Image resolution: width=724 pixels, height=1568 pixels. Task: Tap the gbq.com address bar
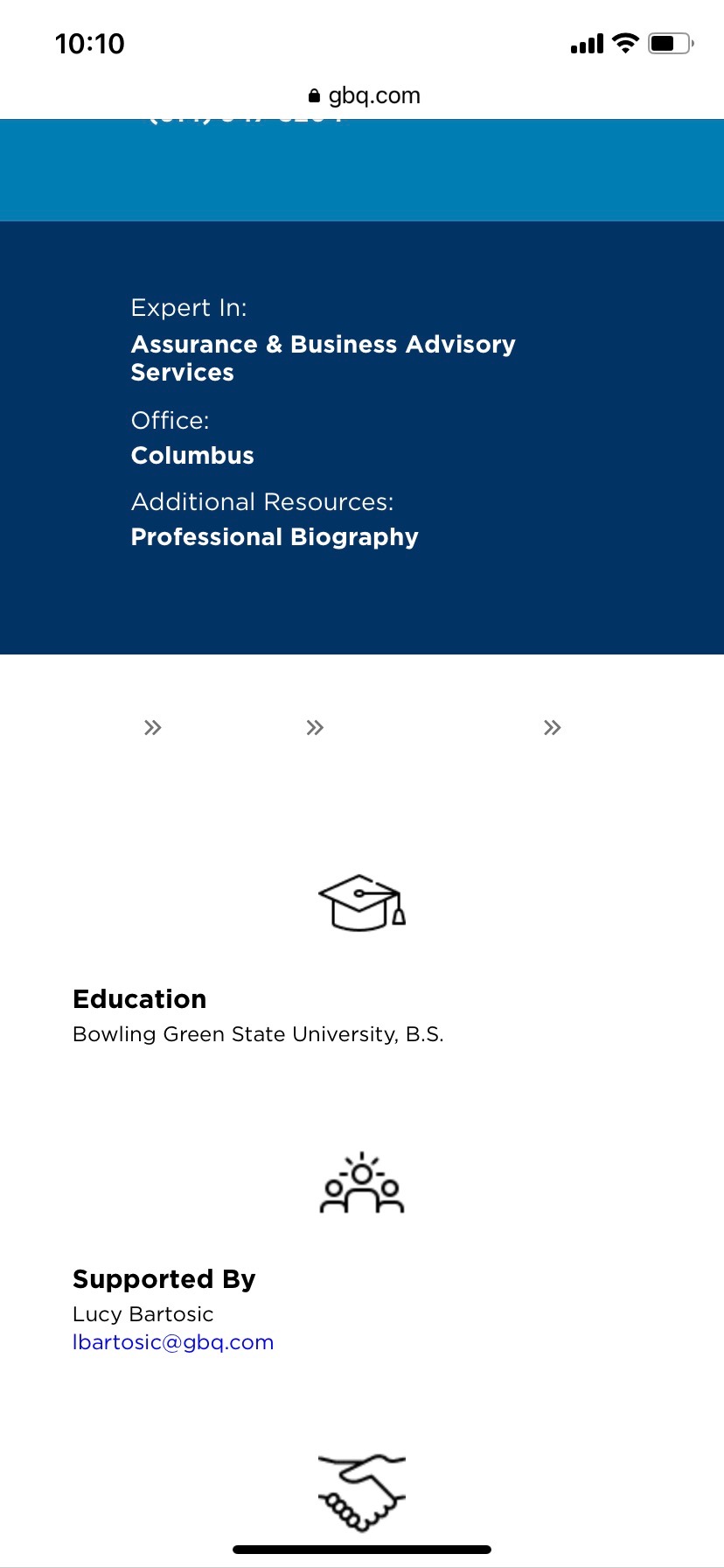pyautogui.click(x=364, y=95)
